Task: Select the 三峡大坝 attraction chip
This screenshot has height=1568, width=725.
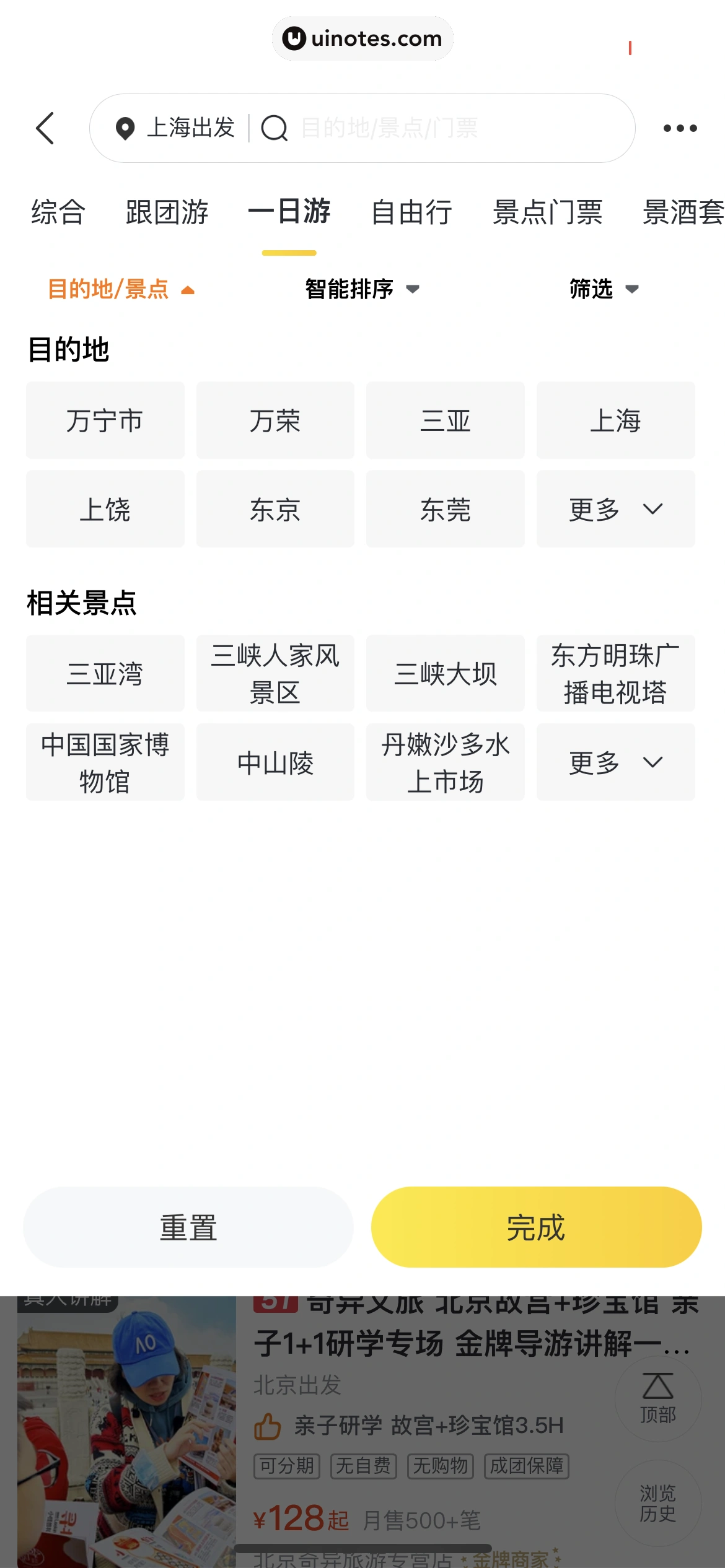Action: point(445,673)
